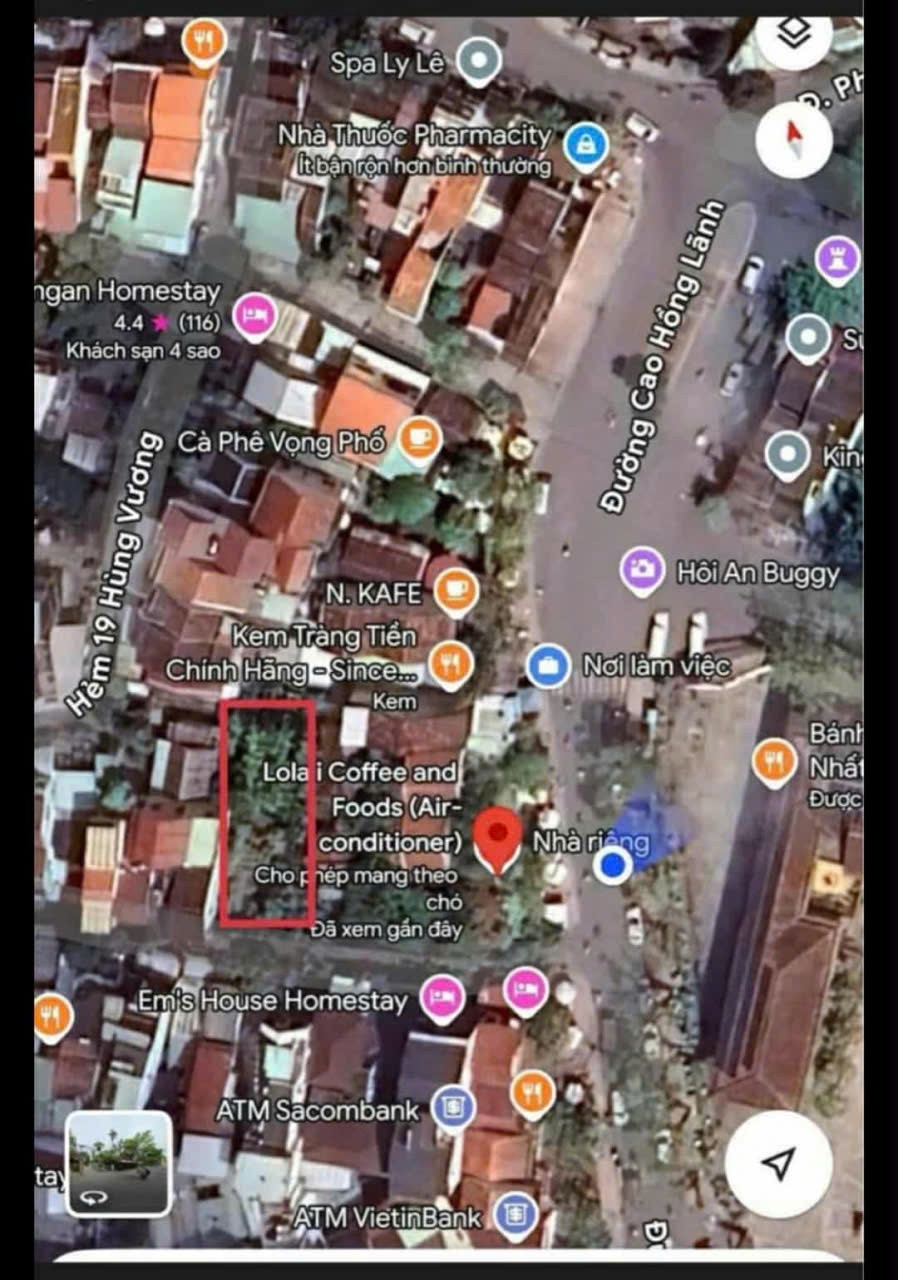Image resolution: width=898 pixels, height=1280 pixels.
Task: Open the Kem Tràng Tiền place pin
Action: [451, 664]
